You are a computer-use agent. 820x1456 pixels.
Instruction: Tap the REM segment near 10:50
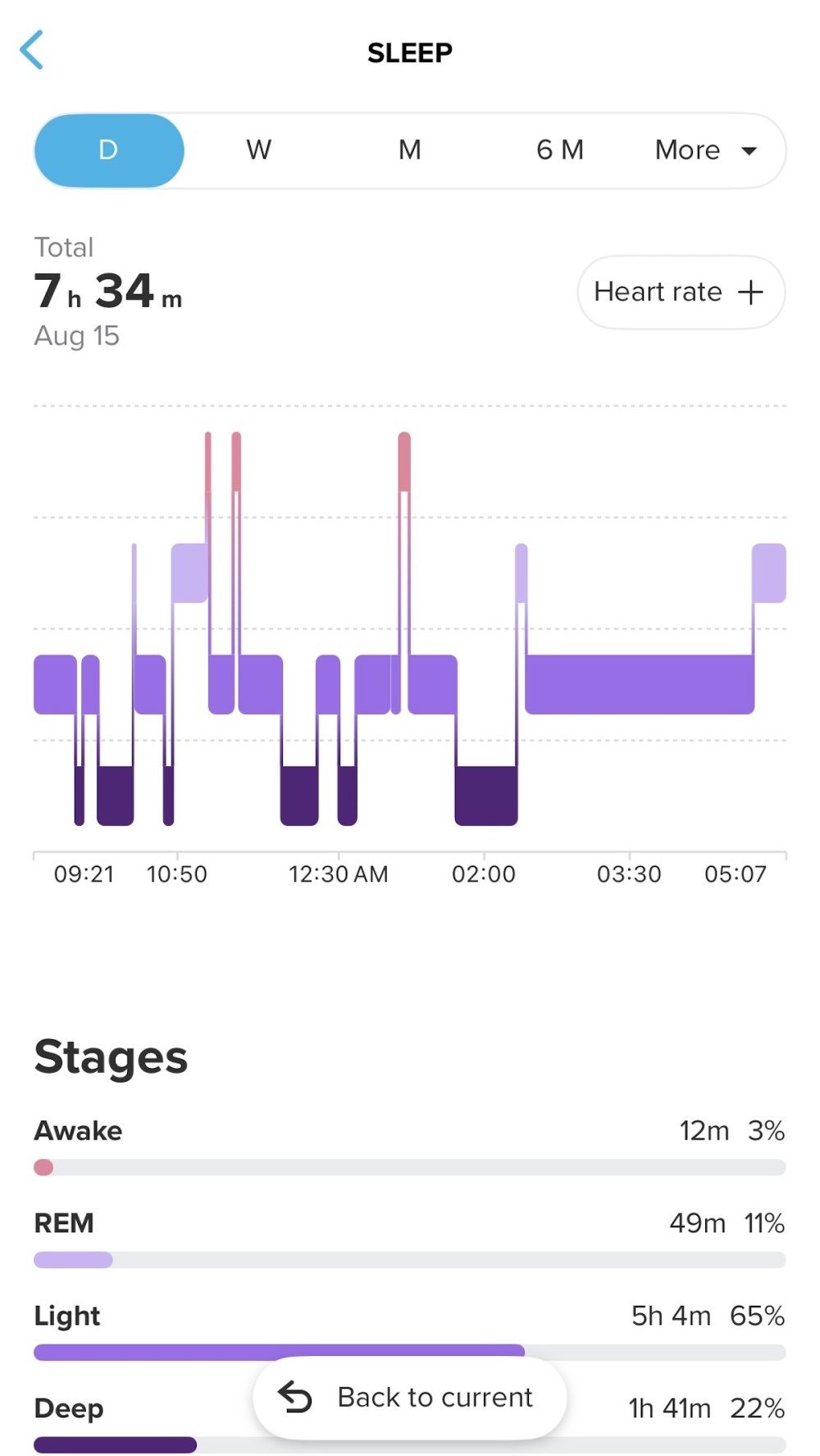(190, 573)
